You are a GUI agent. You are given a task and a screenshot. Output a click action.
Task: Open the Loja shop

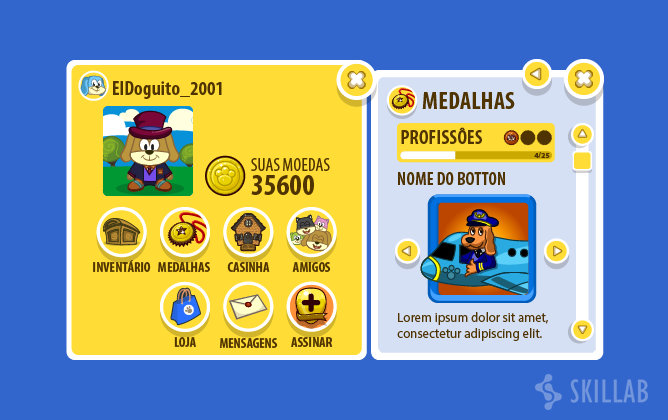184,307
